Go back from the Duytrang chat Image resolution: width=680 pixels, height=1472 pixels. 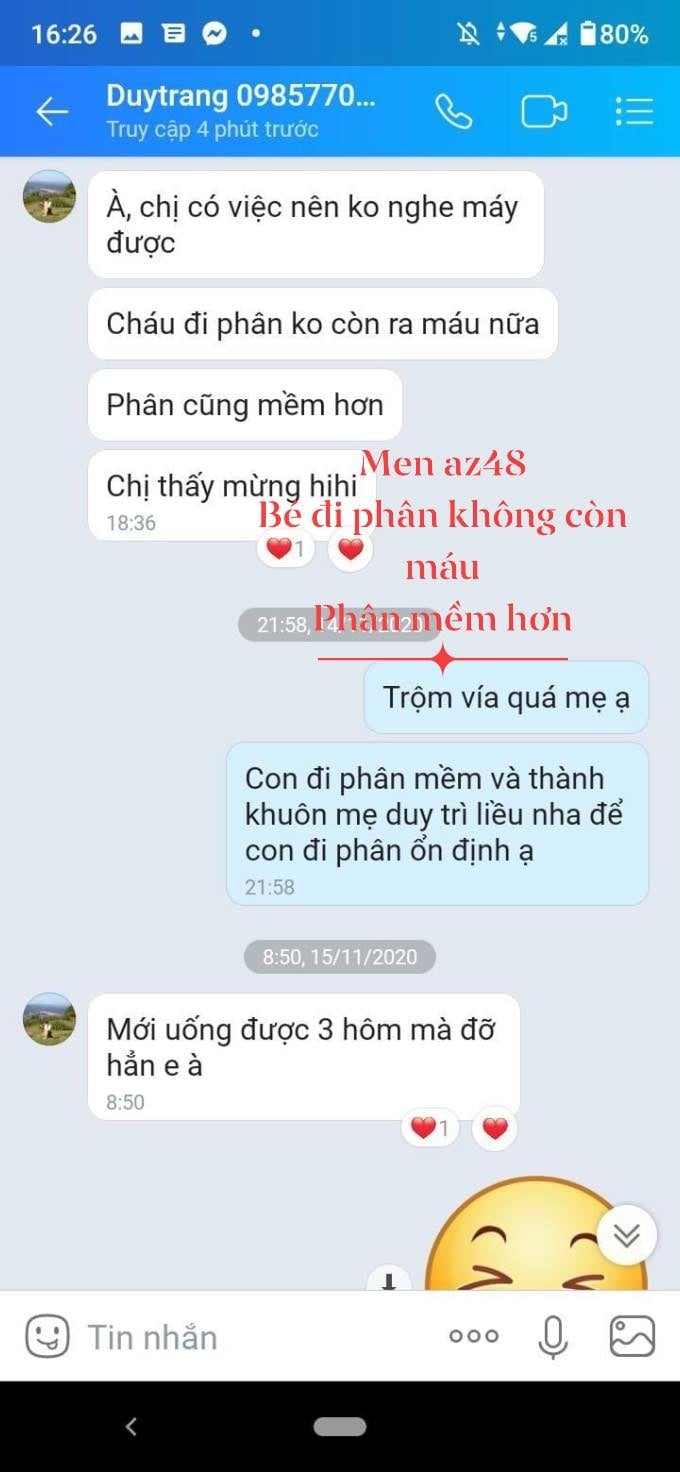pyautogui.click(x=52, y=112)
